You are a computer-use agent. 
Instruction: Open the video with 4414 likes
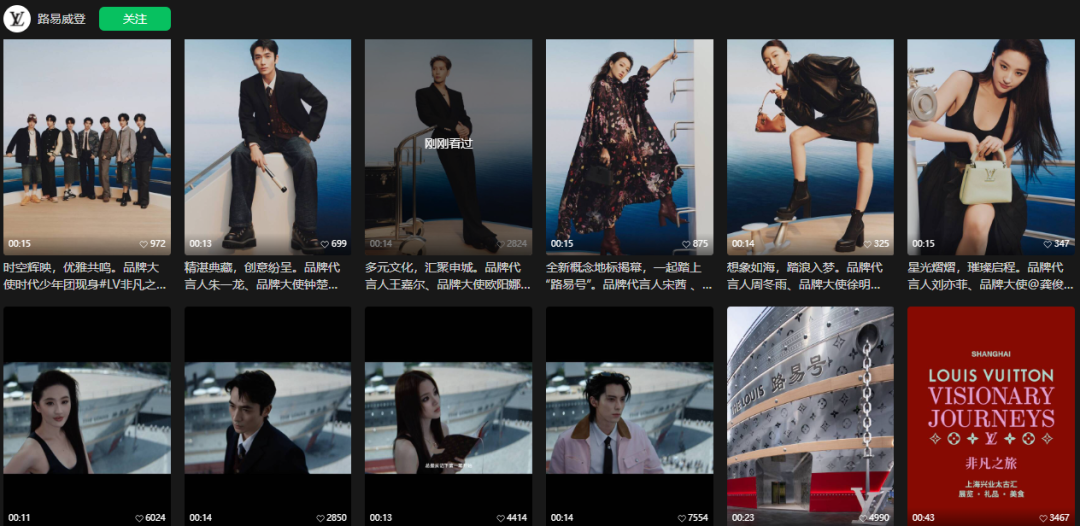[x=448, y=415]
